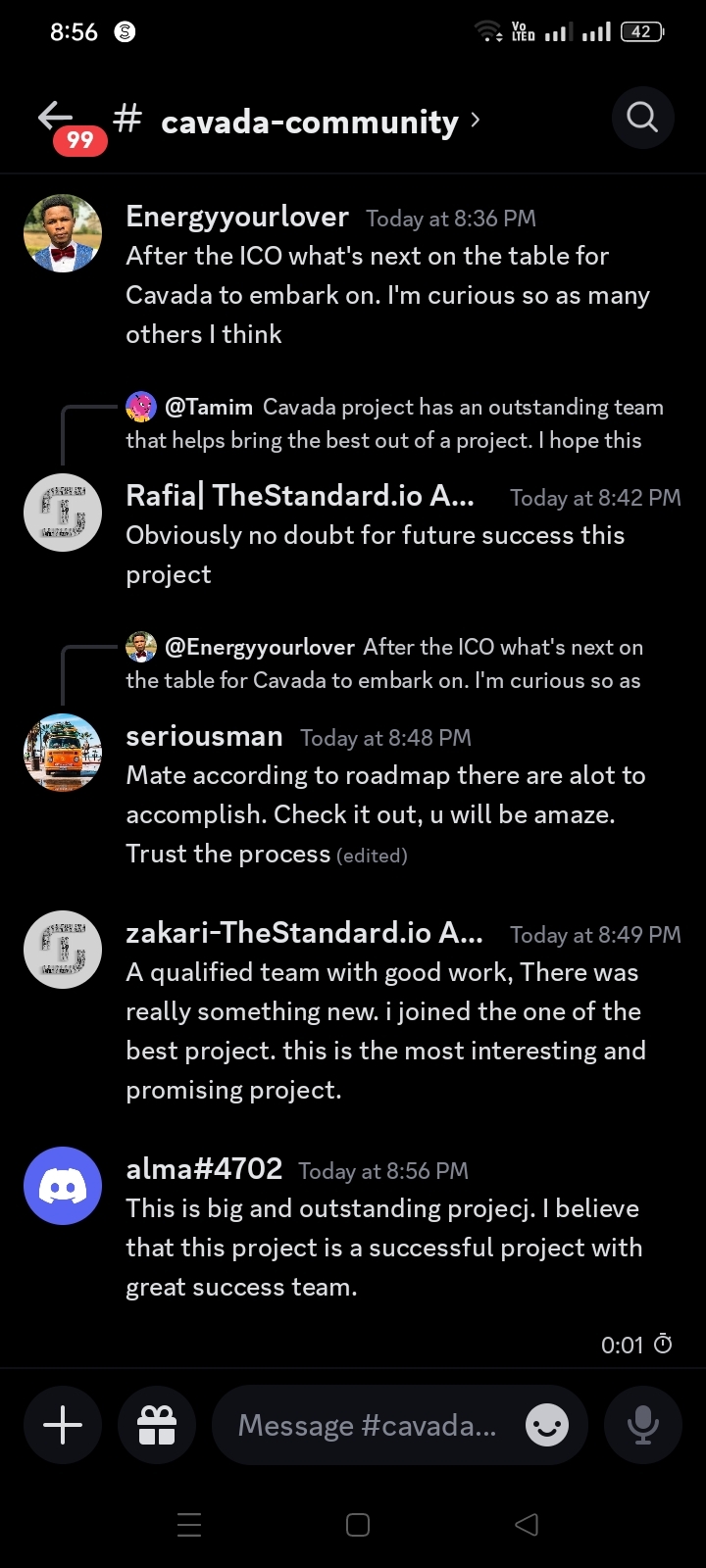Open seriousman's profile avatar
This screenshot has width=706, height=1568.
[63, 753]
